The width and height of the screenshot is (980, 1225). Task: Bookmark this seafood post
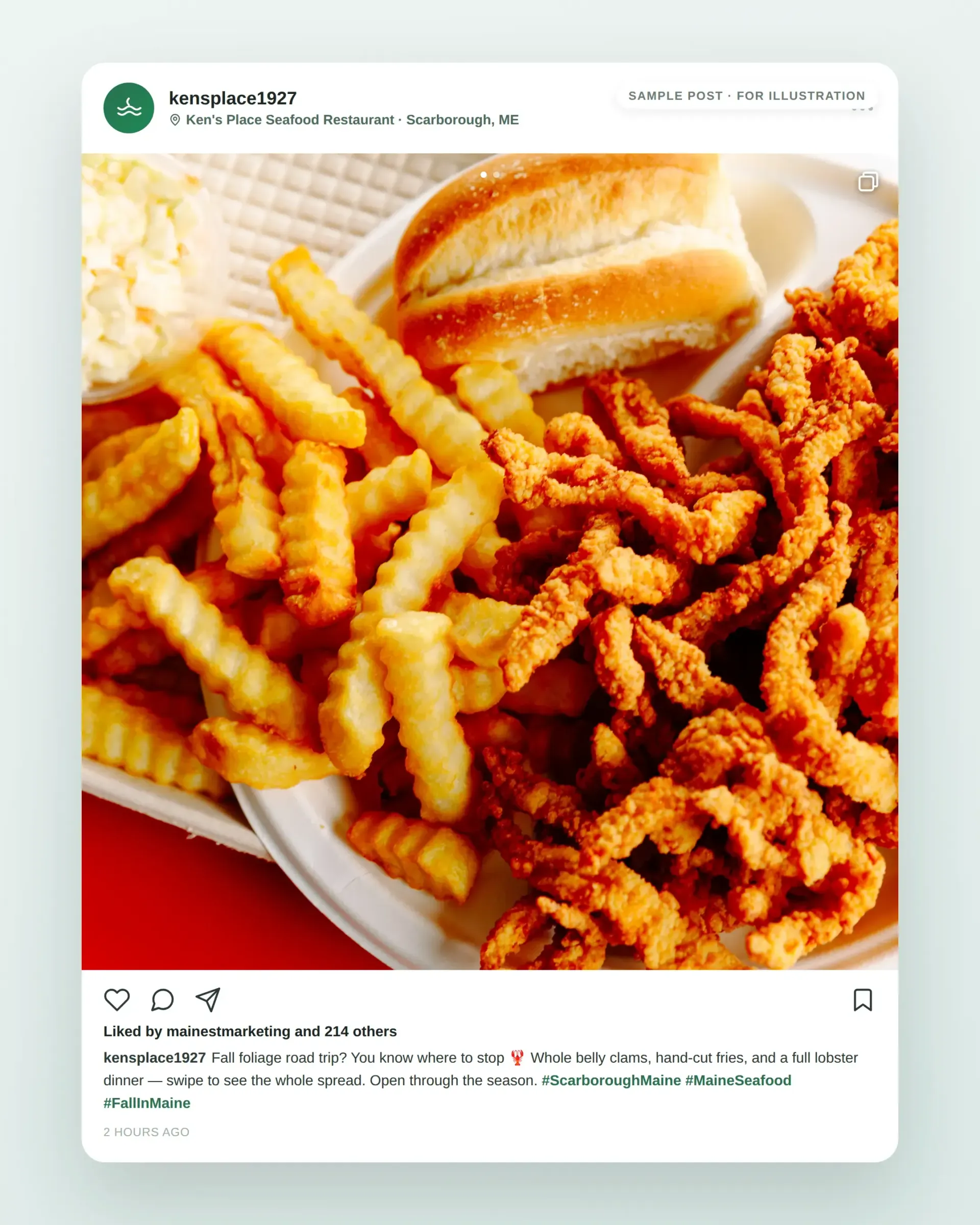(x=863, y=1000)
